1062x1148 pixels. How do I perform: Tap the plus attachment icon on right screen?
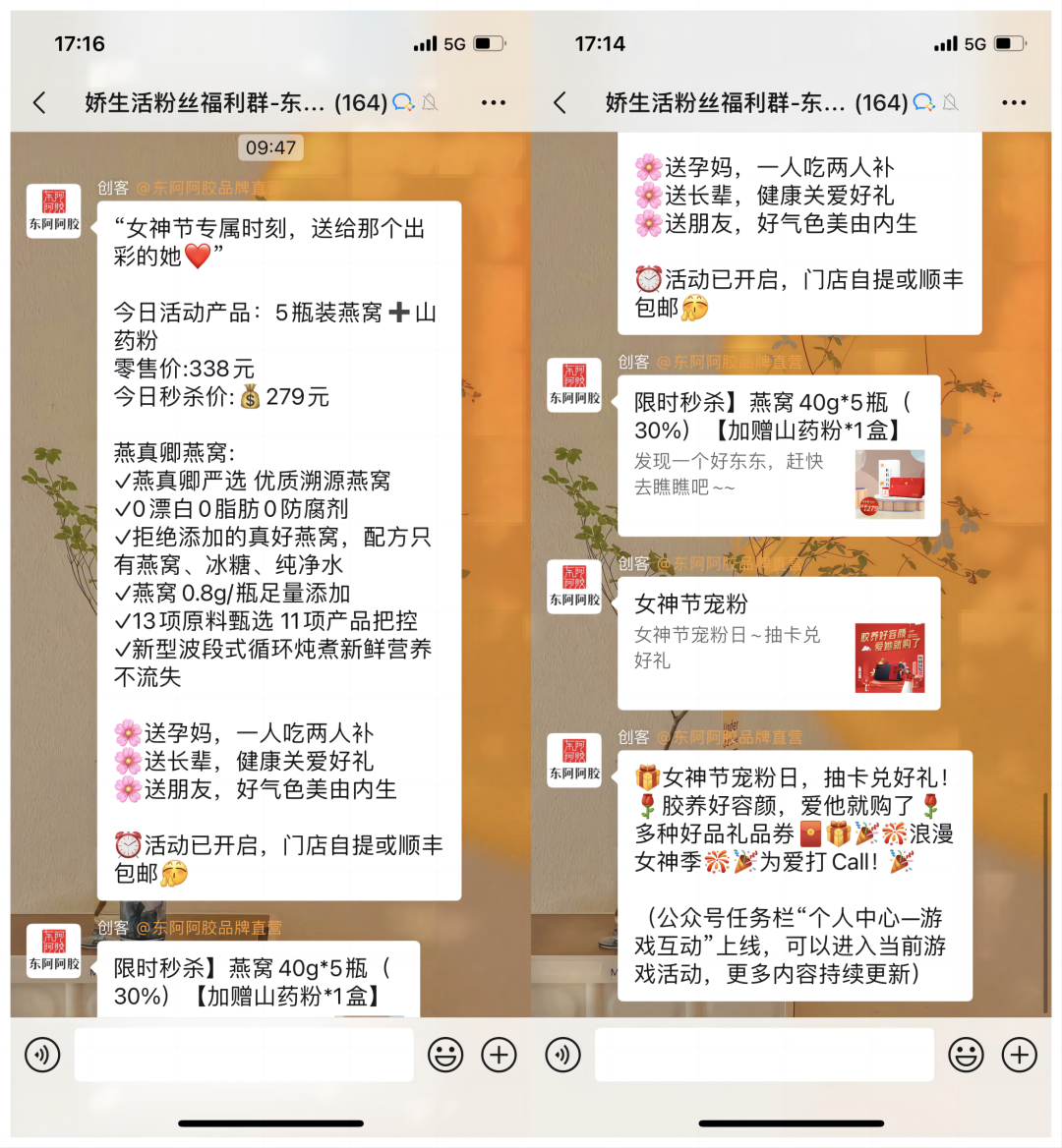click(1020, 1055)
